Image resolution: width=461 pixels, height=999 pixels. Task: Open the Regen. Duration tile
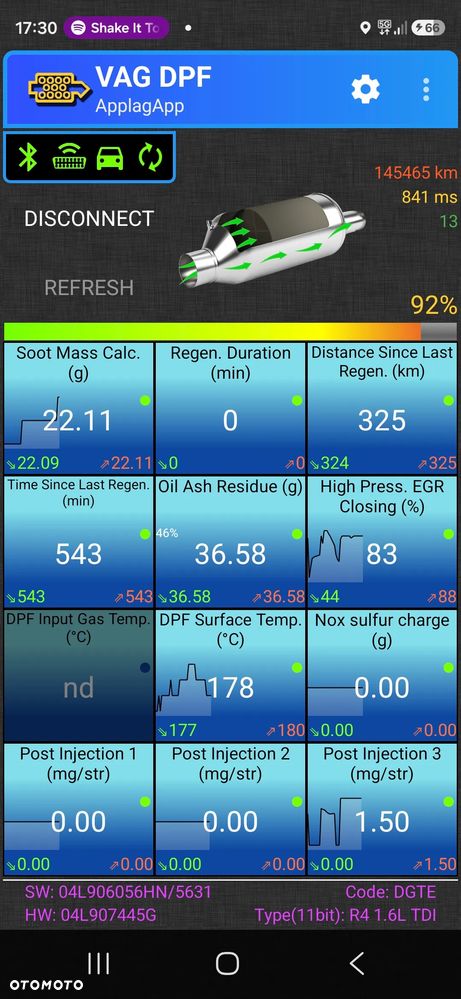pyautogui.click(x=230, y=407)
